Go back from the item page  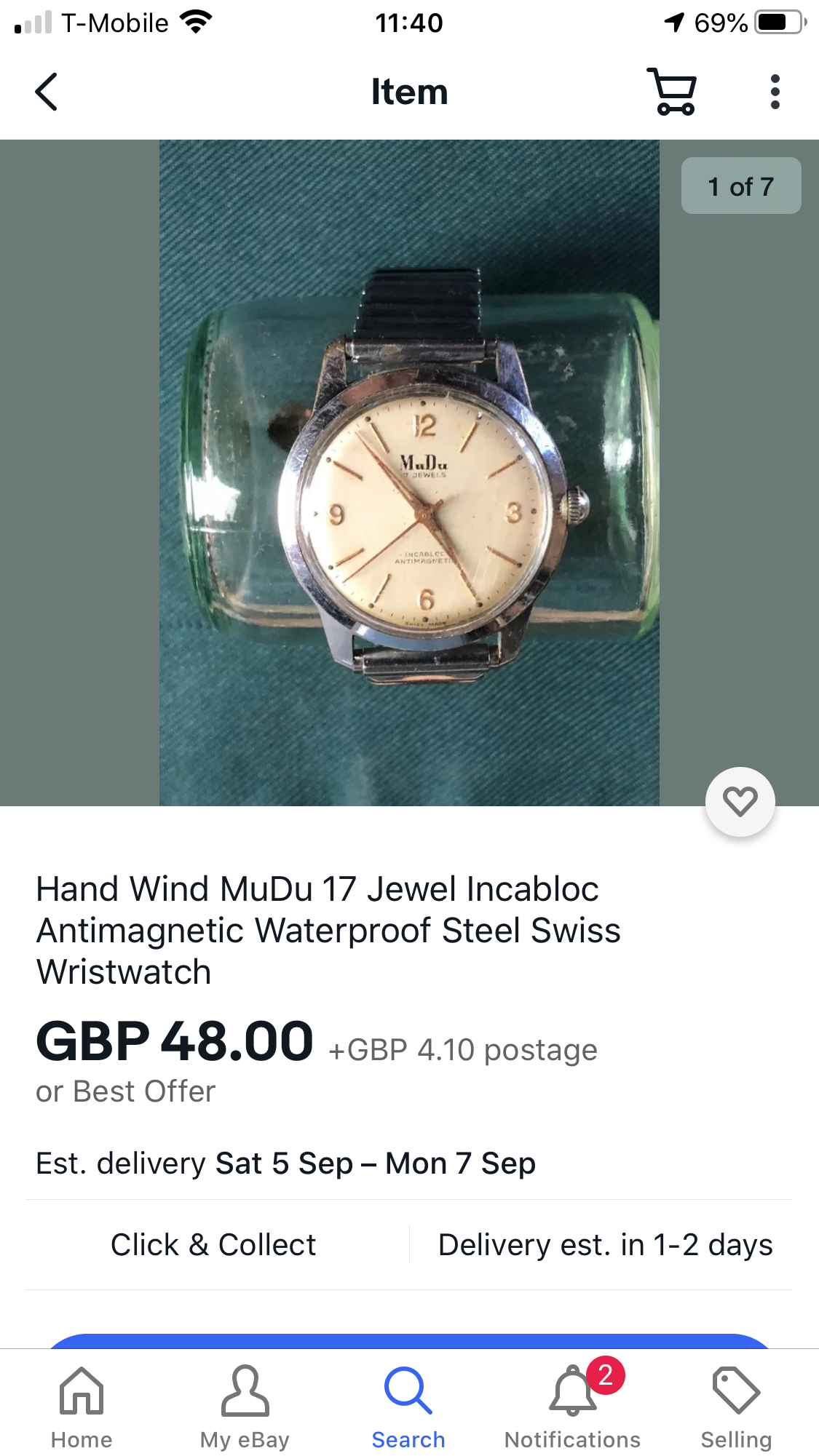(x=47, y=92)
